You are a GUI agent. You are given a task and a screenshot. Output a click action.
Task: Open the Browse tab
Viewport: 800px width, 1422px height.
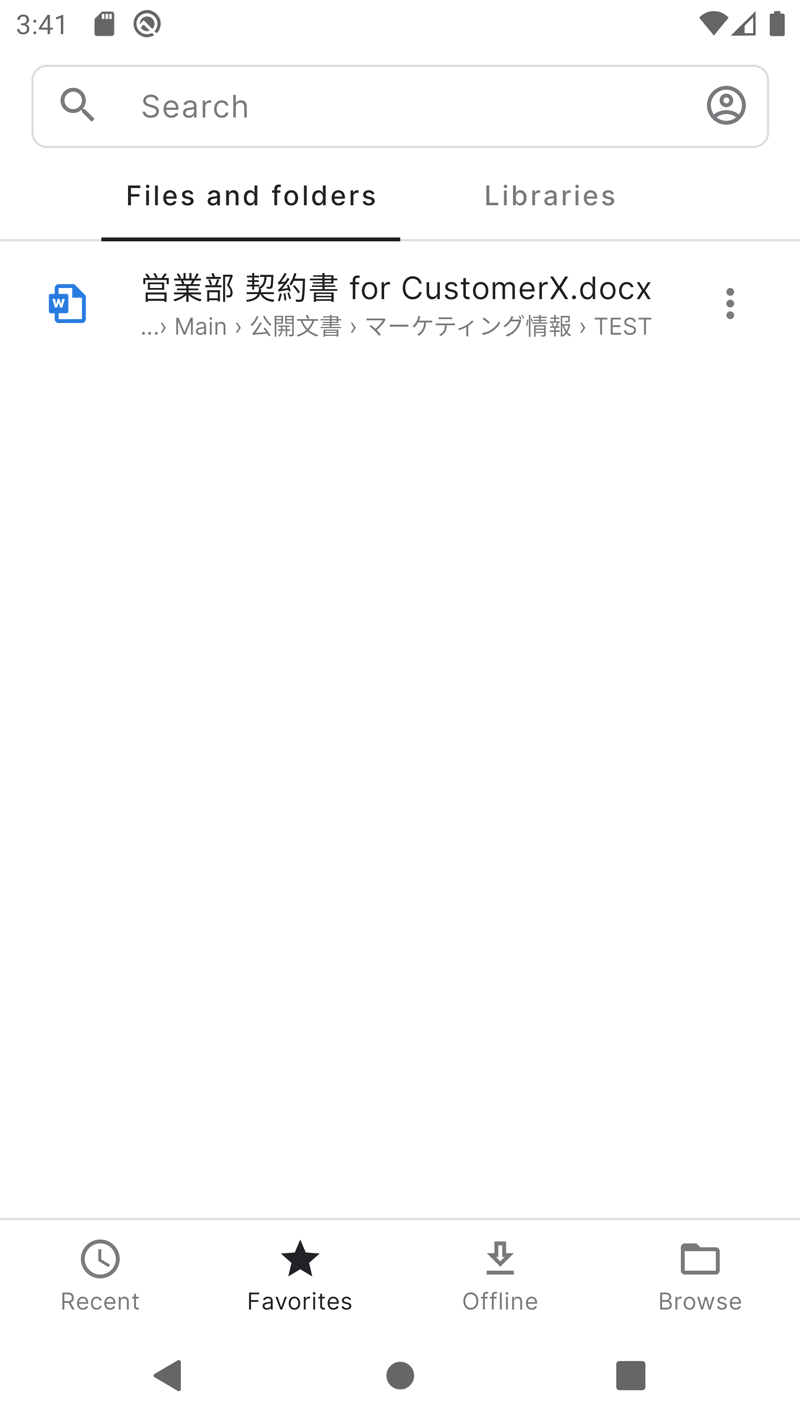700,1277
